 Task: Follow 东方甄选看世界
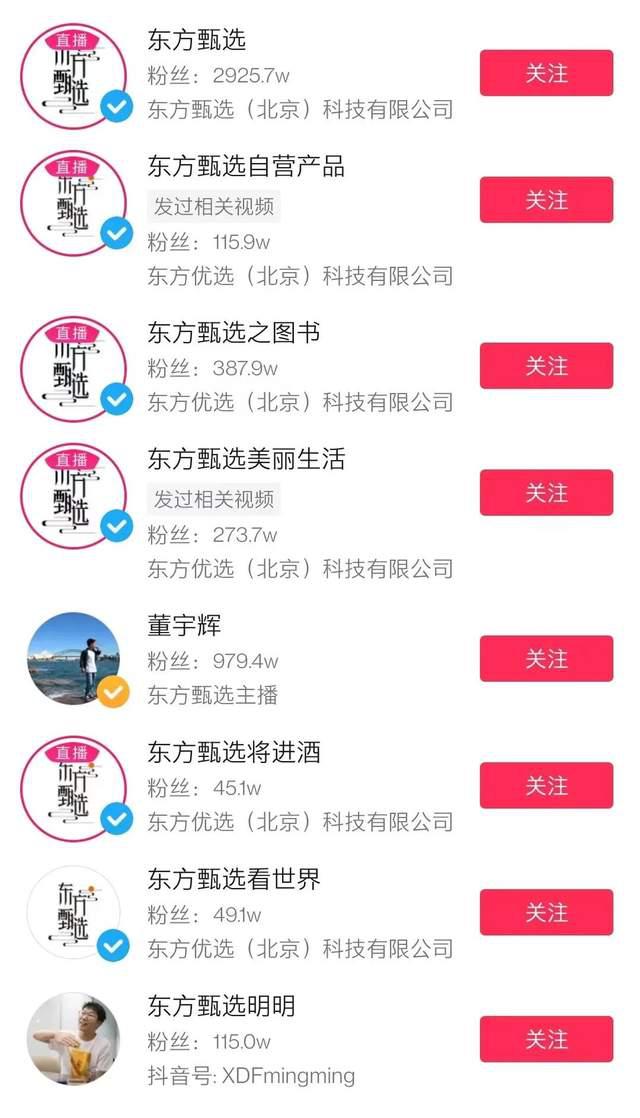[546, 912]
